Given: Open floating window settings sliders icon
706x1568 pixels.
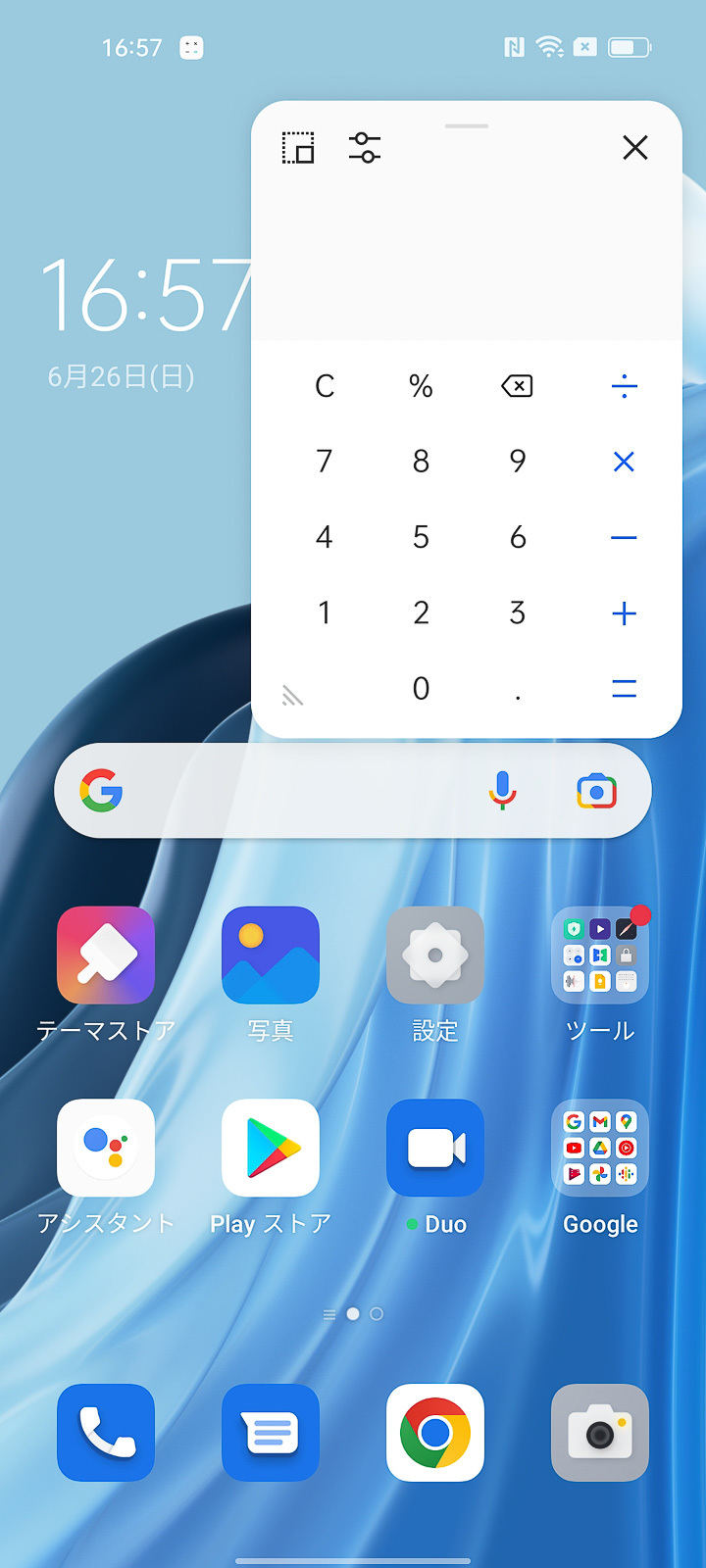Looking at the screenshot, I should pyautogui.click(x=365, y=148).
